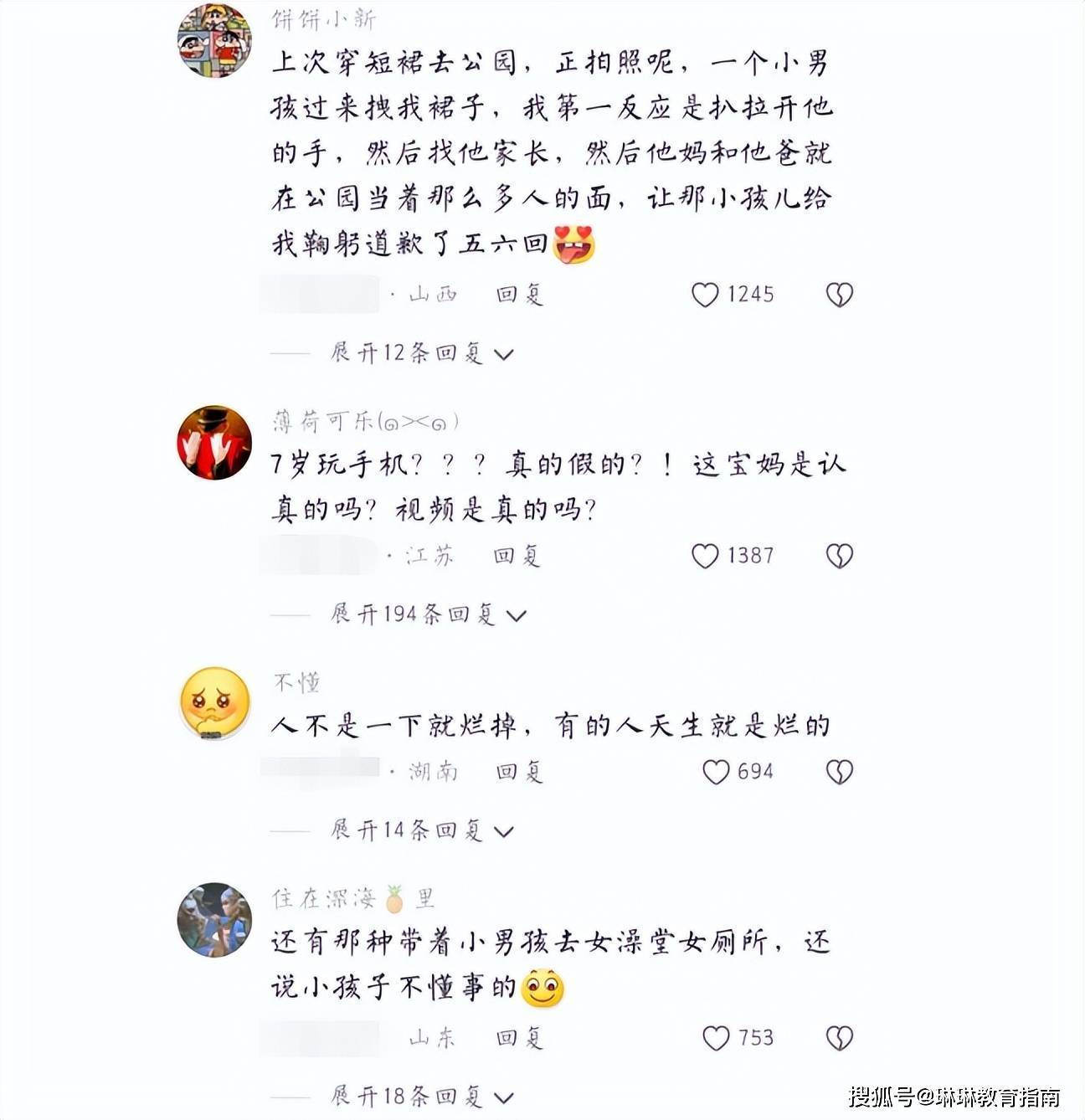Reply to 薄荷可乐's comment

(517, 556)
